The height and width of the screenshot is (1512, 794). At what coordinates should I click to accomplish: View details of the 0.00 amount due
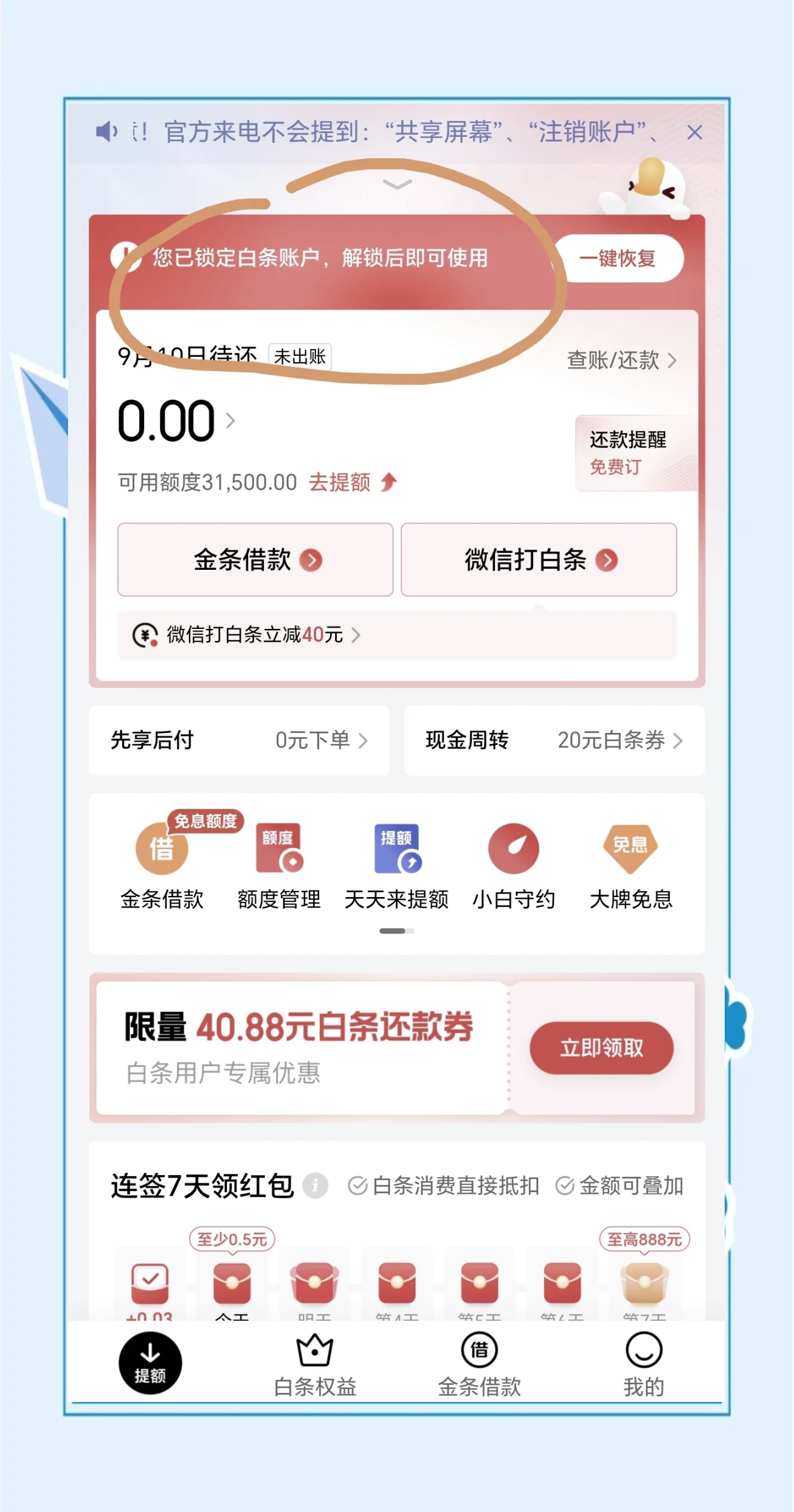point(176,421)
